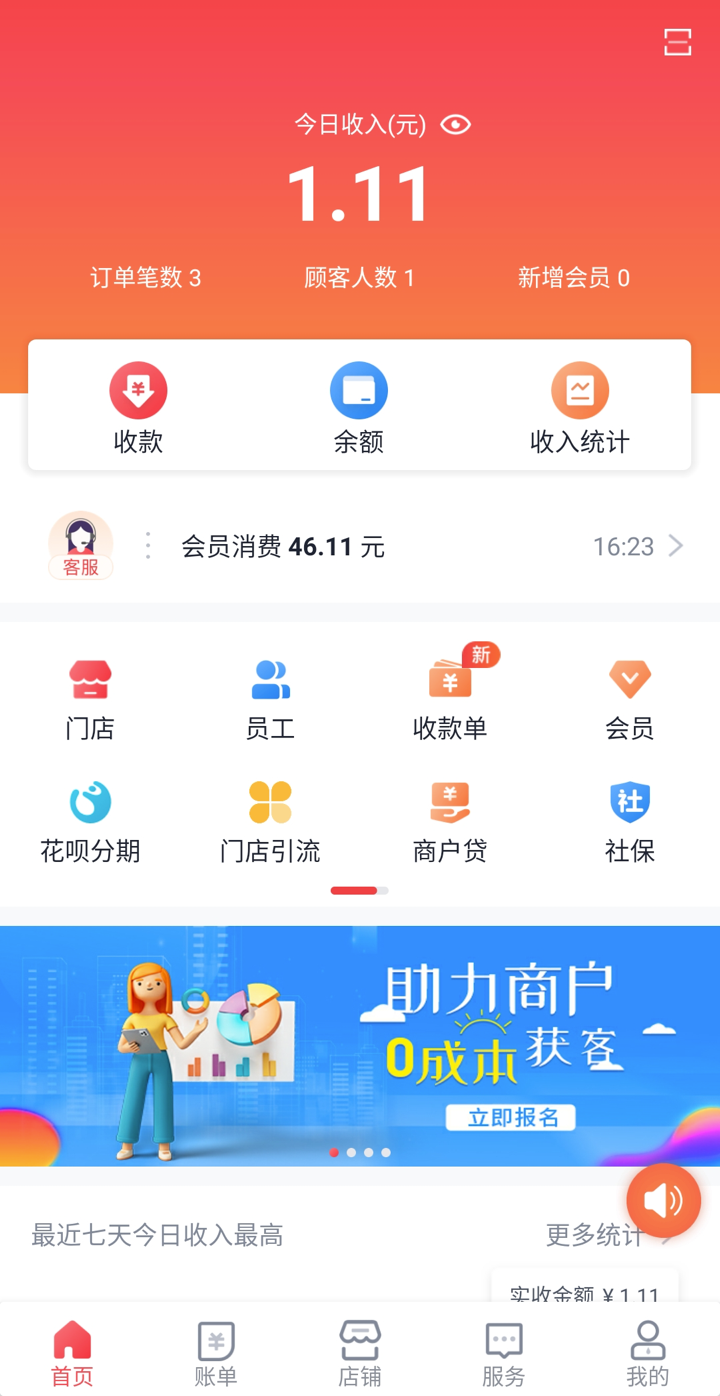Select the second carousel dot indicator
The width and height of the screenshot is (720, 1396).
[x=351, y=1152]
